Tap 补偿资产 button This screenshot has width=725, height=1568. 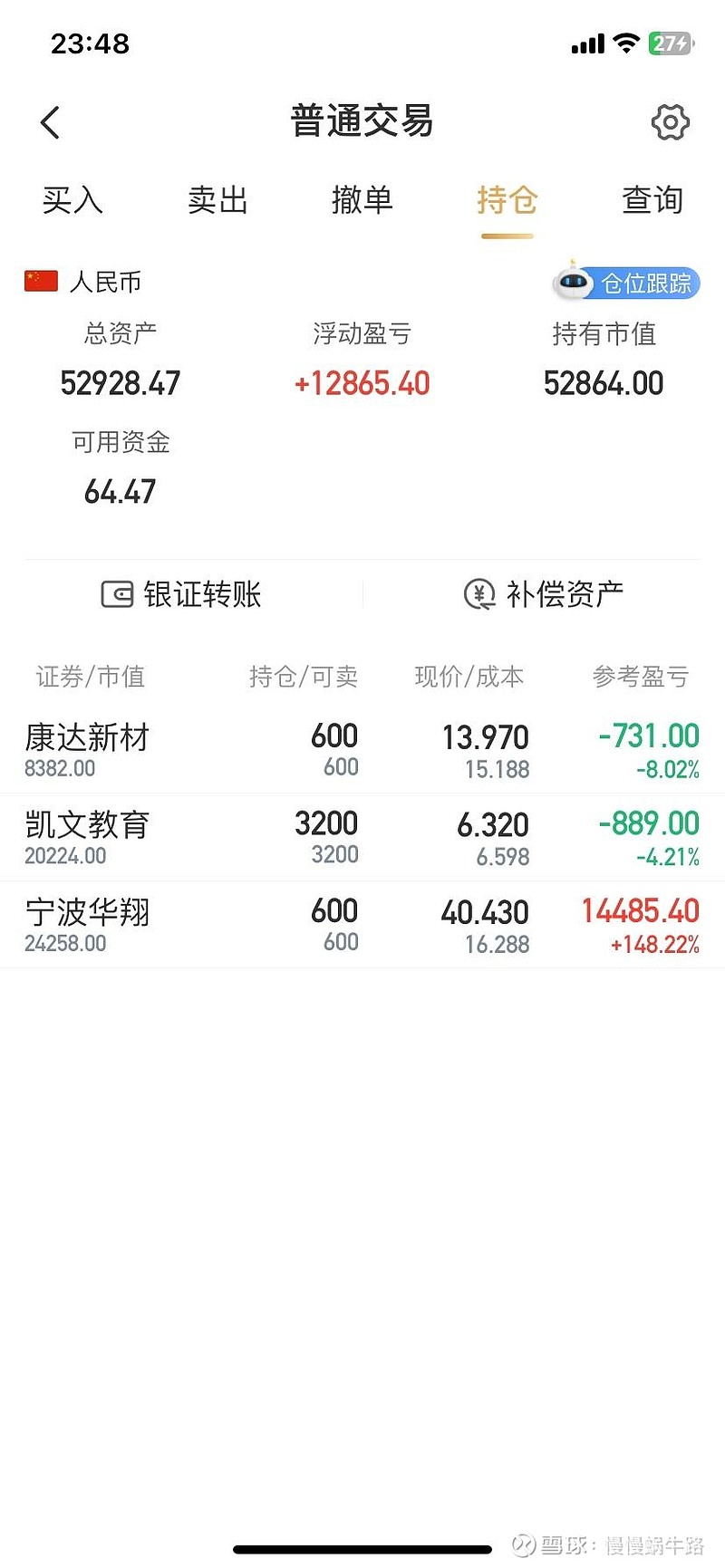[544, 594]
